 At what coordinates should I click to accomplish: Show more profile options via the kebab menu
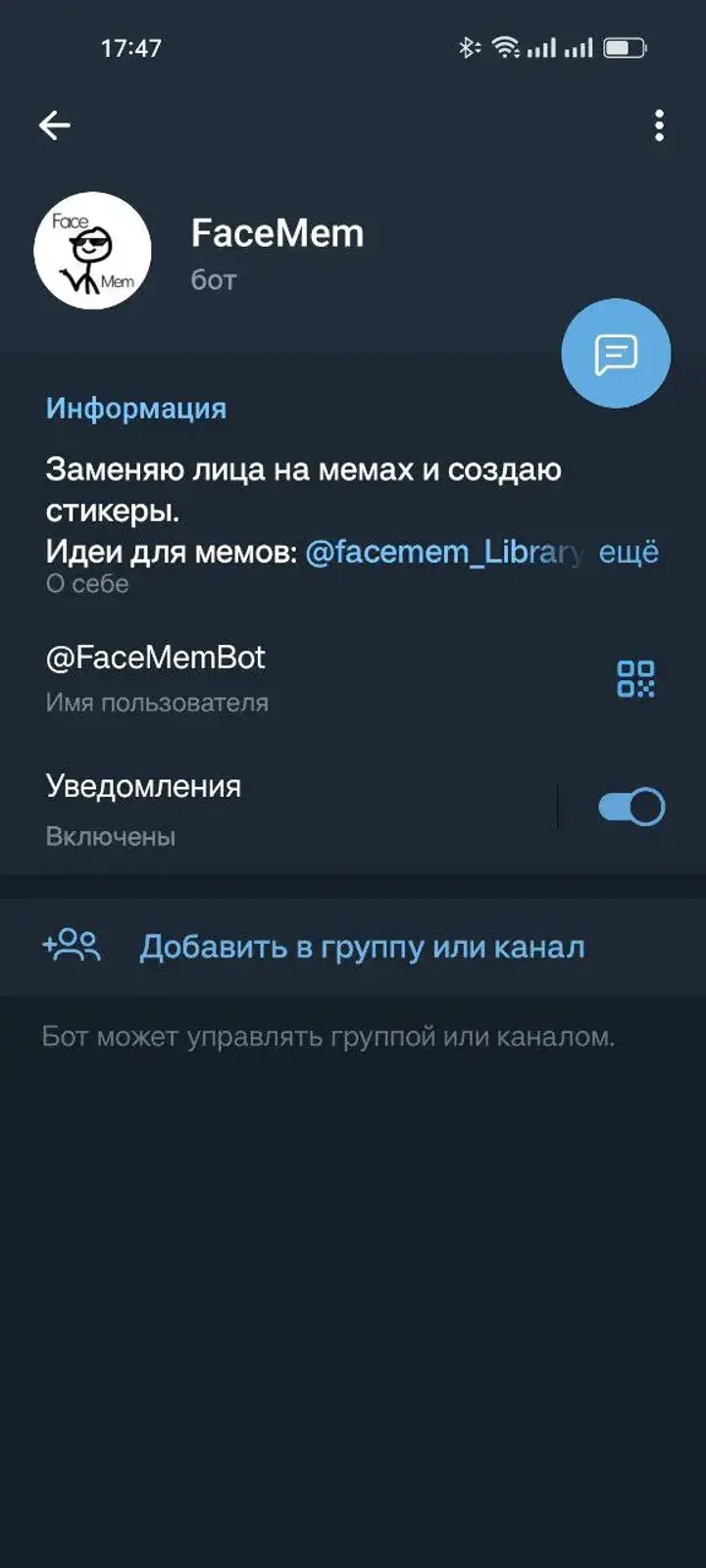[x=659, y=123]
